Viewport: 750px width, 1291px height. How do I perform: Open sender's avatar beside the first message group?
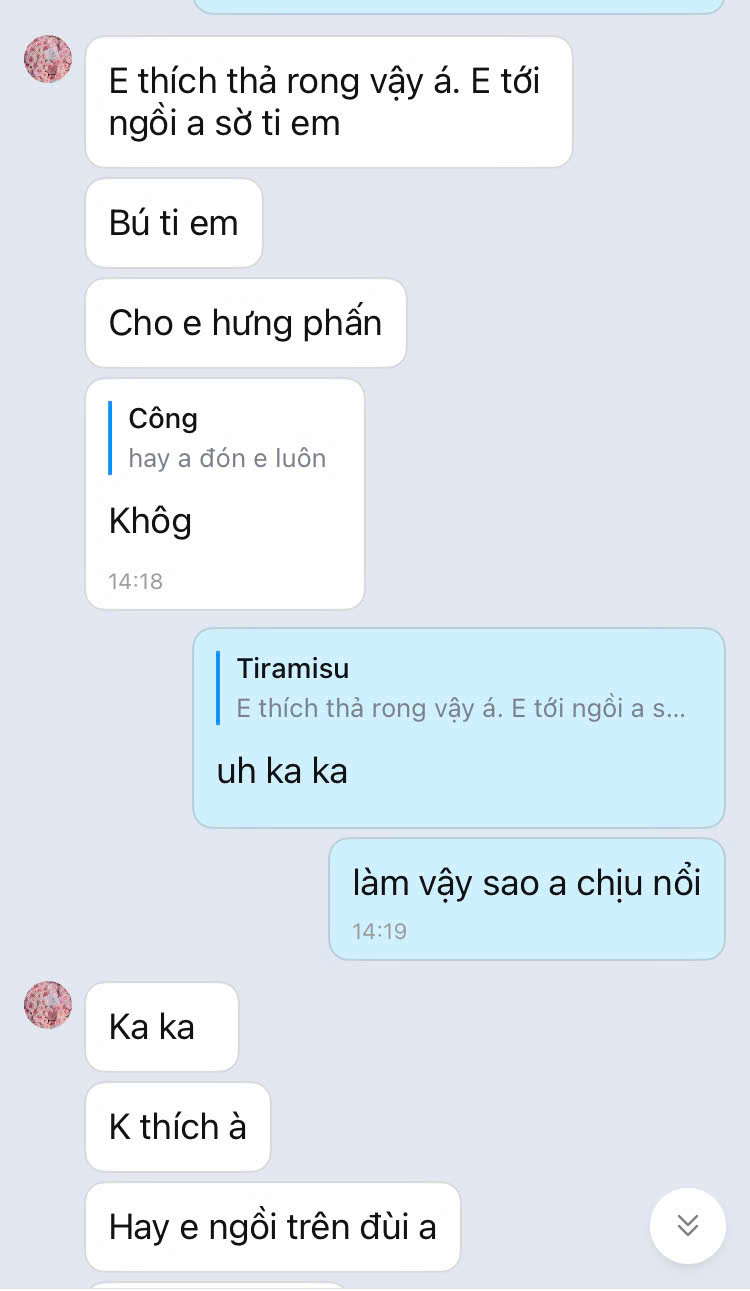pos(48,59)
